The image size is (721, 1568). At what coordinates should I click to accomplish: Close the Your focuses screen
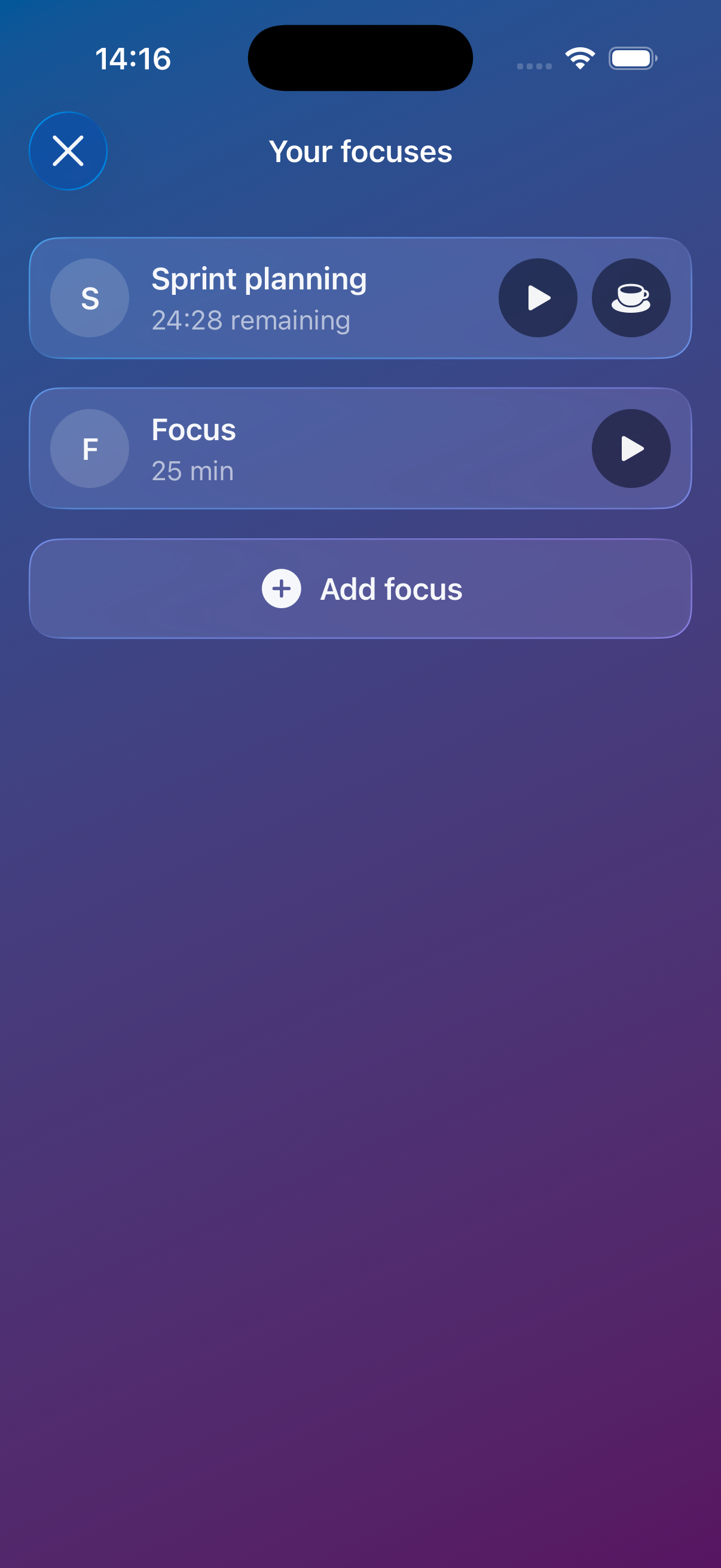tap(68, 151)
